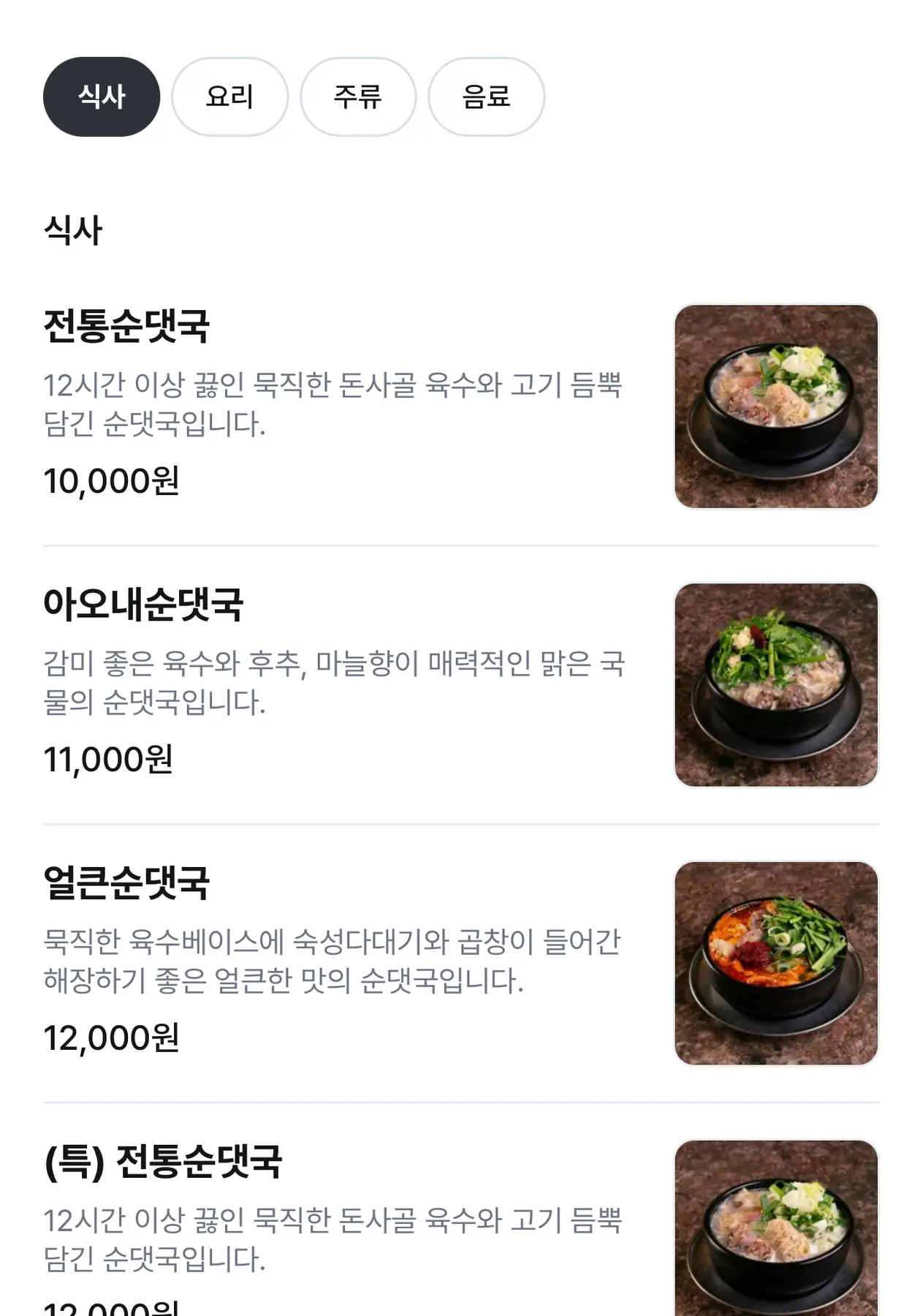923x1316 pixels.
Task: Switch to the 주류 category
Action: pos(357,97)
